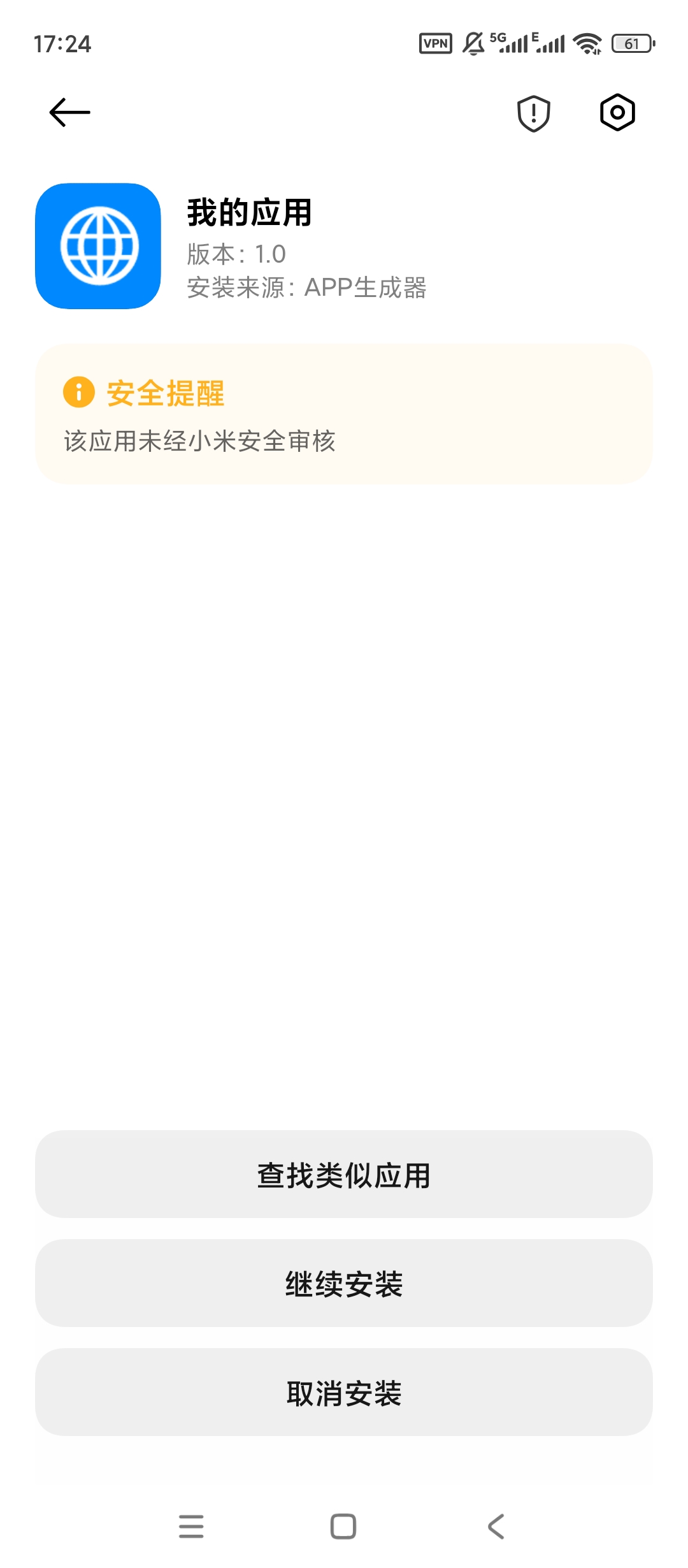
Task: Continue installing with 继续安装
Action: click(344, 1284)
